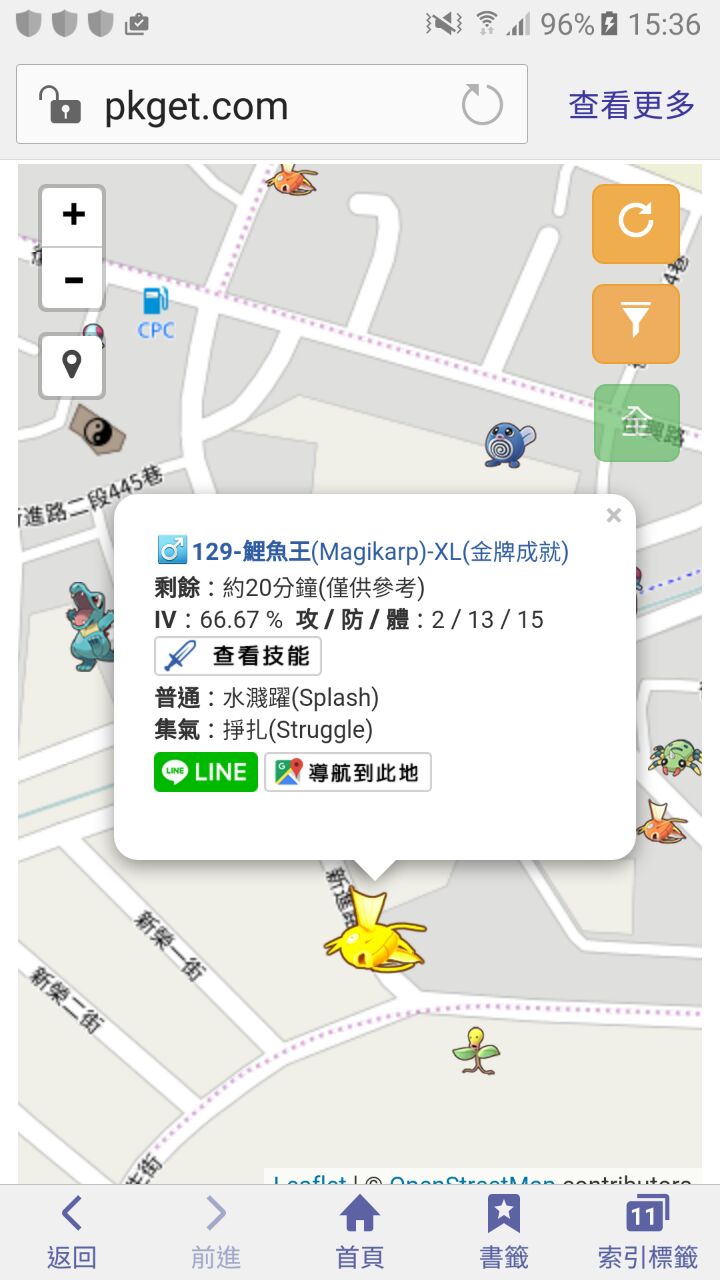The image size is (720, 1280).
Task: Close the Magikarp info popup
Action: [x=613, y=516]
